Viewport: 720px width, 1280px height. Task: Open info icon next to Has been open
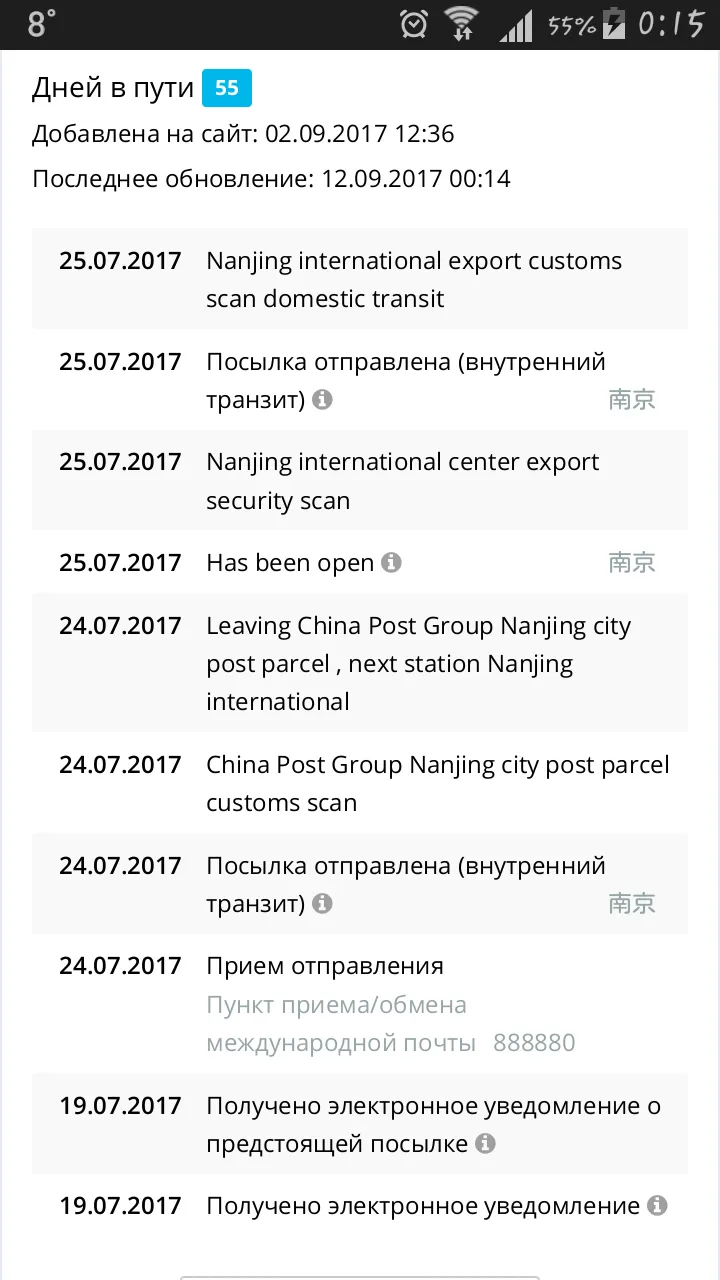[x=392, y=562]
